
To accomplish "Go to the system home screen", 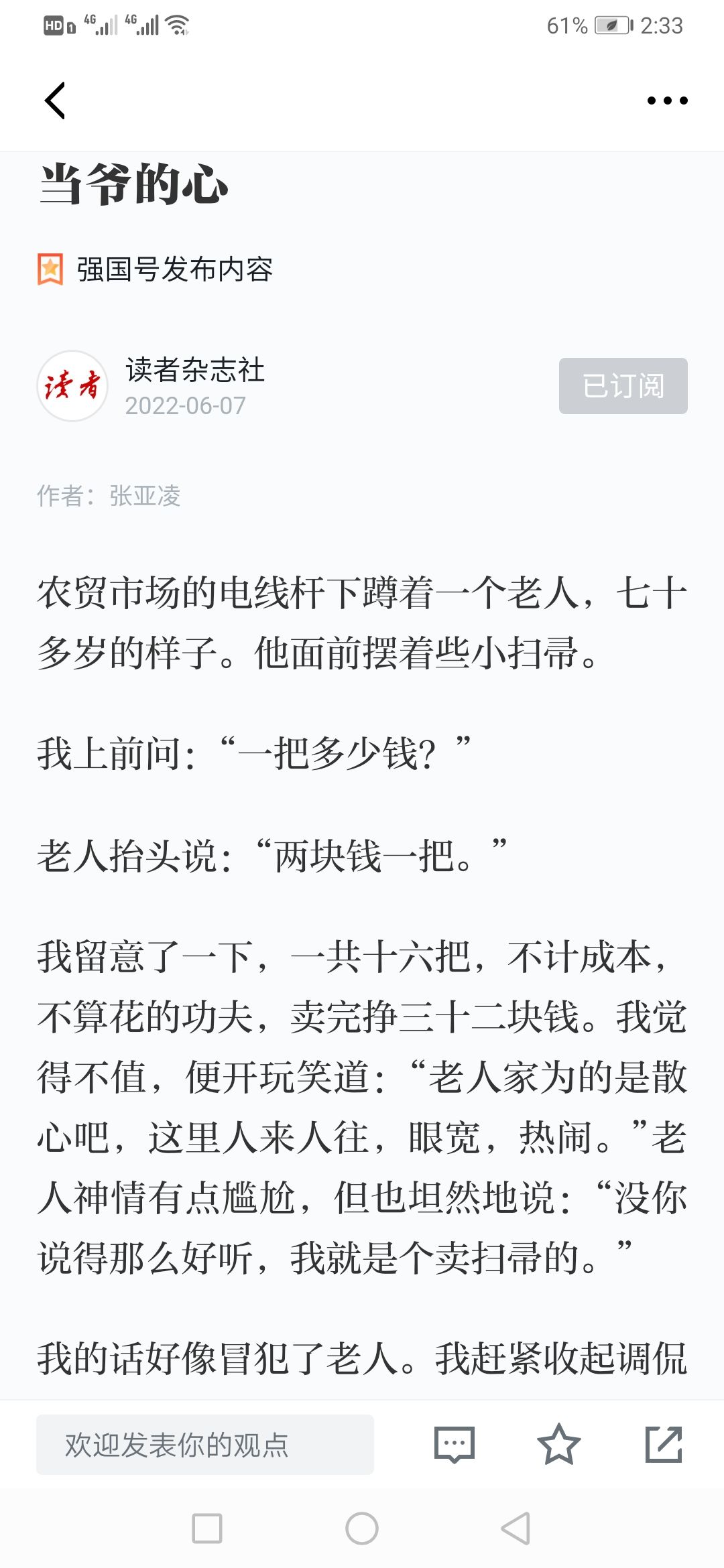I will [x=362, y=1528].
